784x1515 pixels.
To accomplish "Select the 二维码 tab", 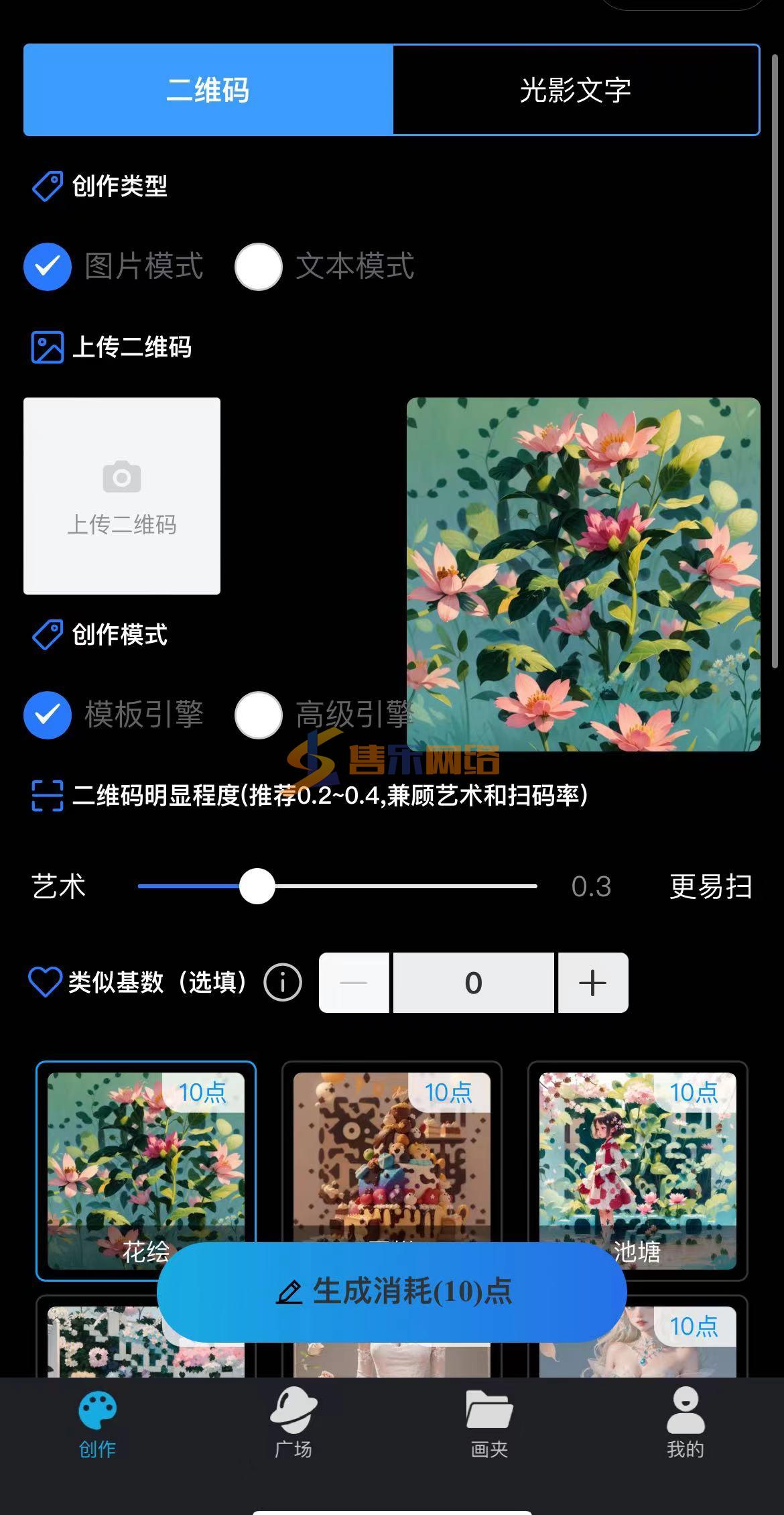I will pos(208,90).
